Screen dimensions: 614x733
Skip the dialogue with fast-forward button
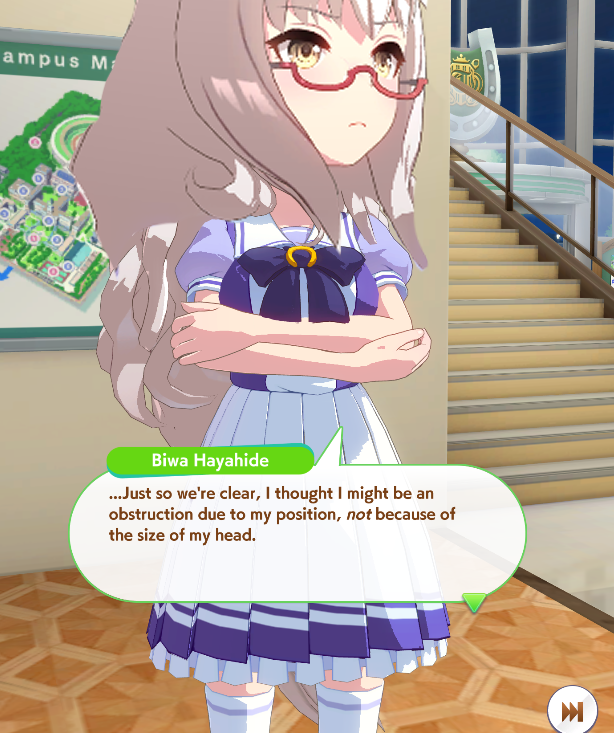572,711
